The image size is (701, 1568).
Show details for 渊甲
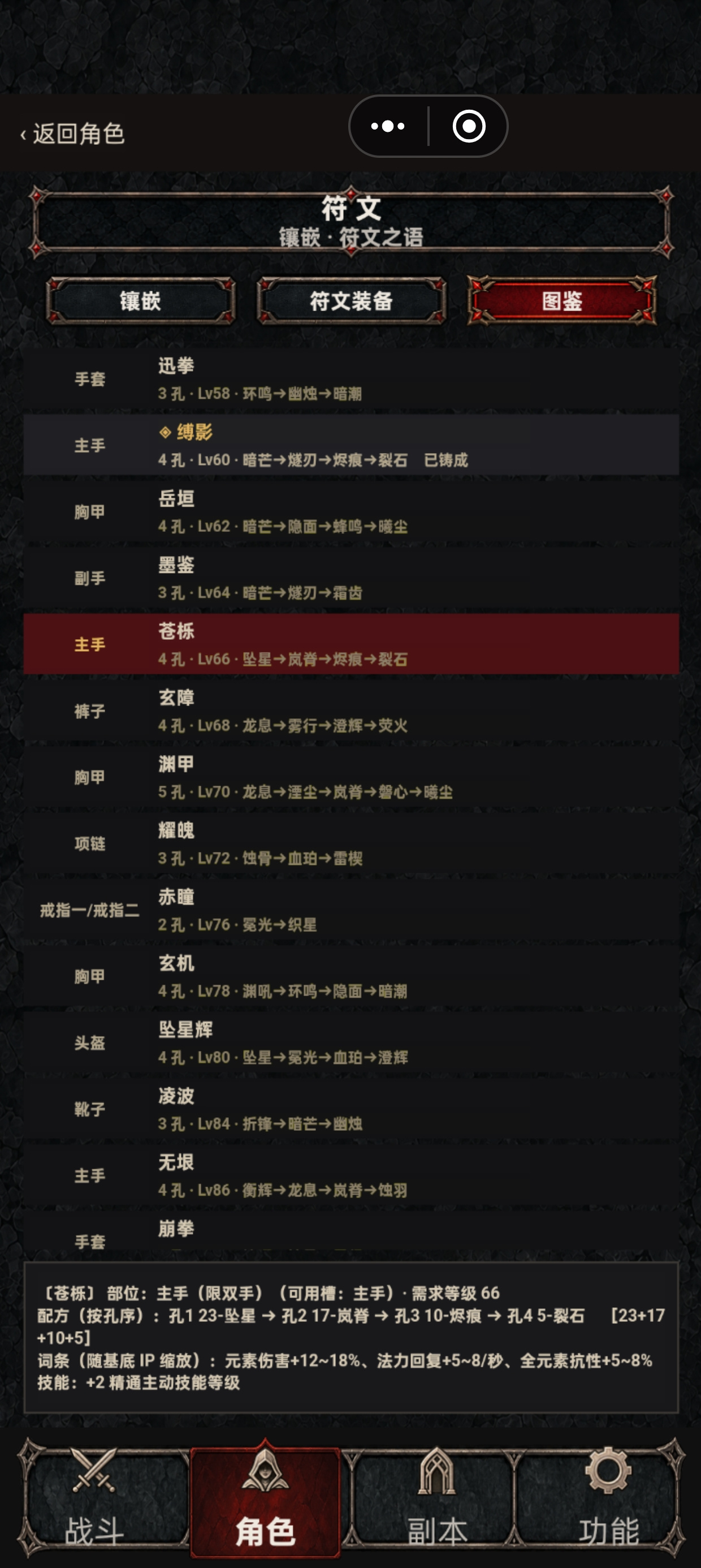point(351,777)
